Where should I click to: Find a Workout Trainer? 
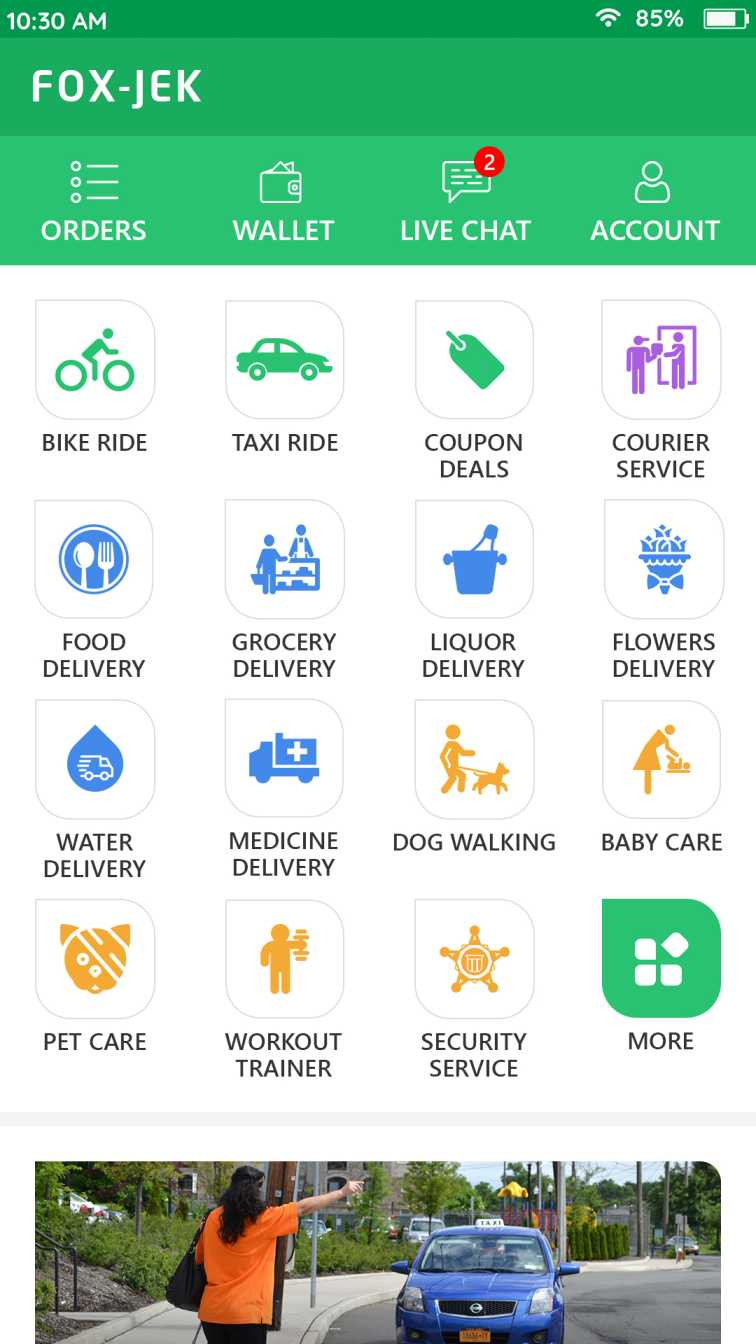(x=285, y=959)
